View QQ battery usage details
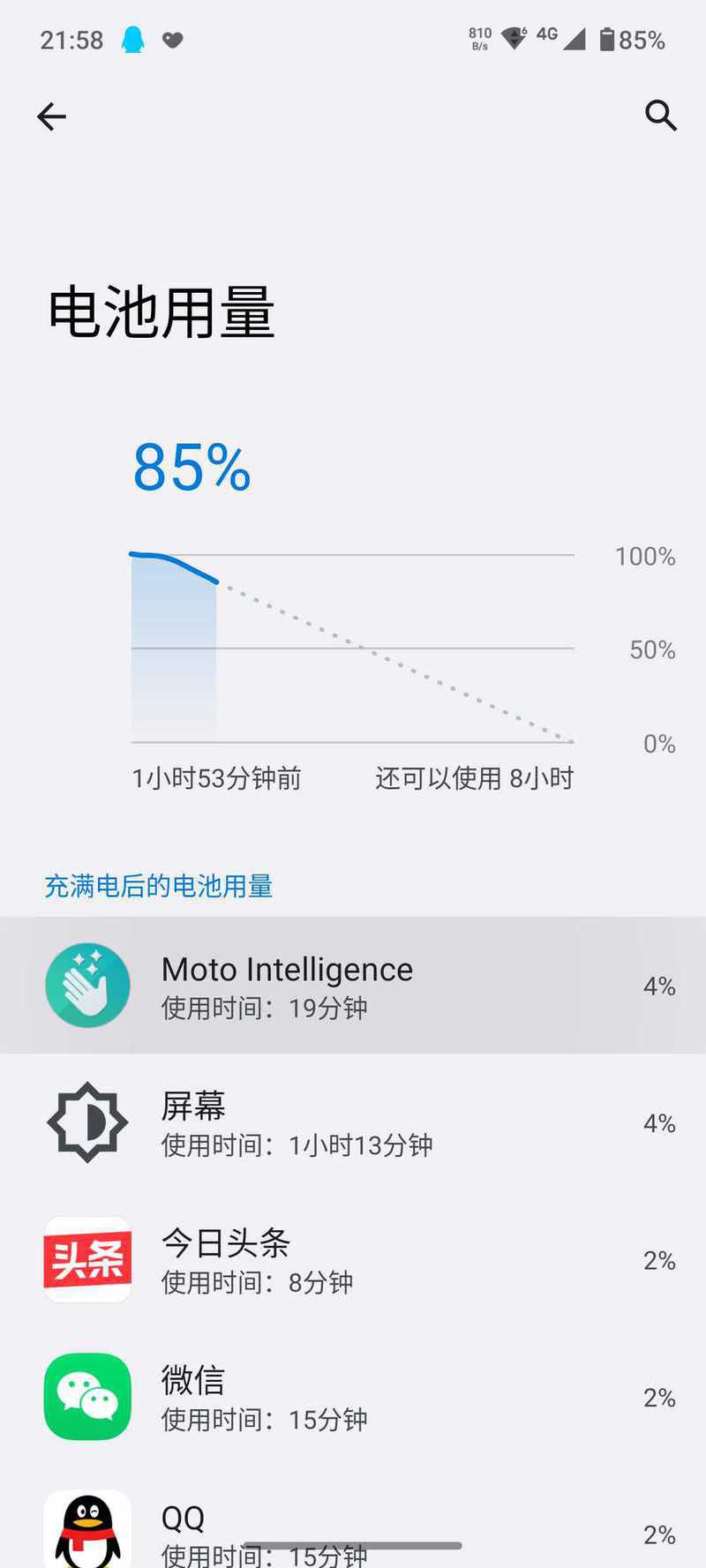The width and height of the screenshot is (706, 1568). (353, 1518)
